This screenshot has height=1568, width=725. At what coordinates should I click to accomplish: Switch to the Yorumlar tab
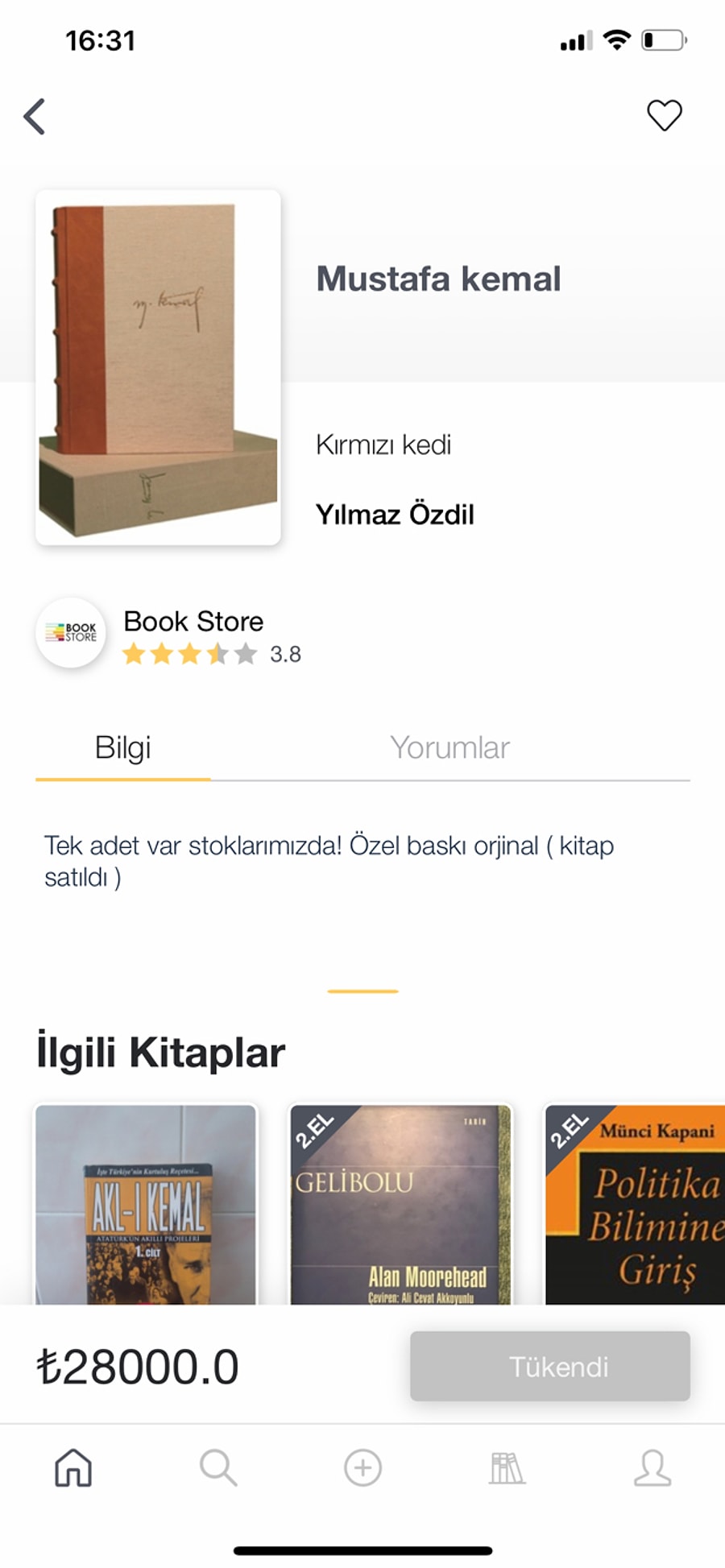[449, 748]
